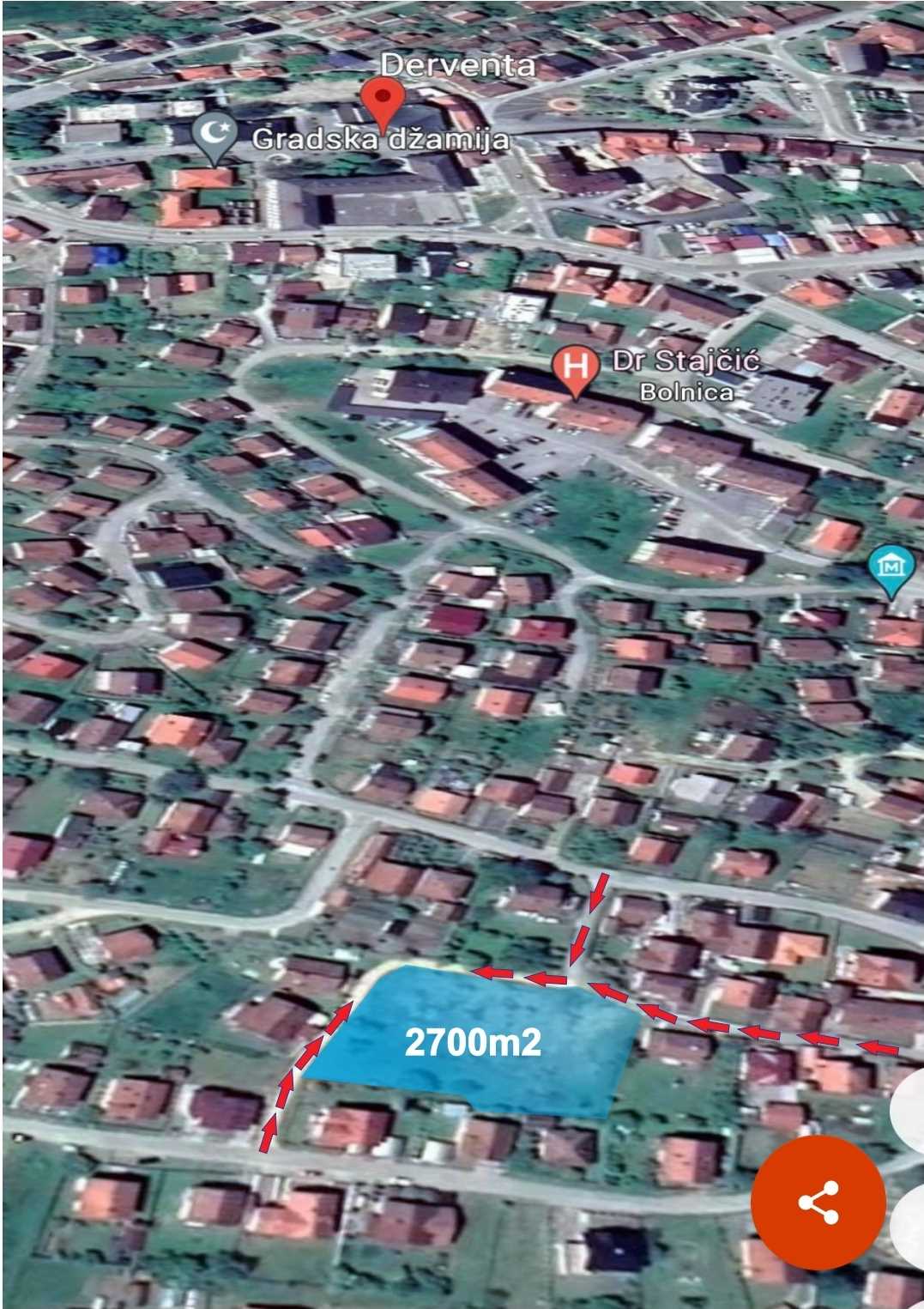Tap the orange share button

(x=818, y=1202)
